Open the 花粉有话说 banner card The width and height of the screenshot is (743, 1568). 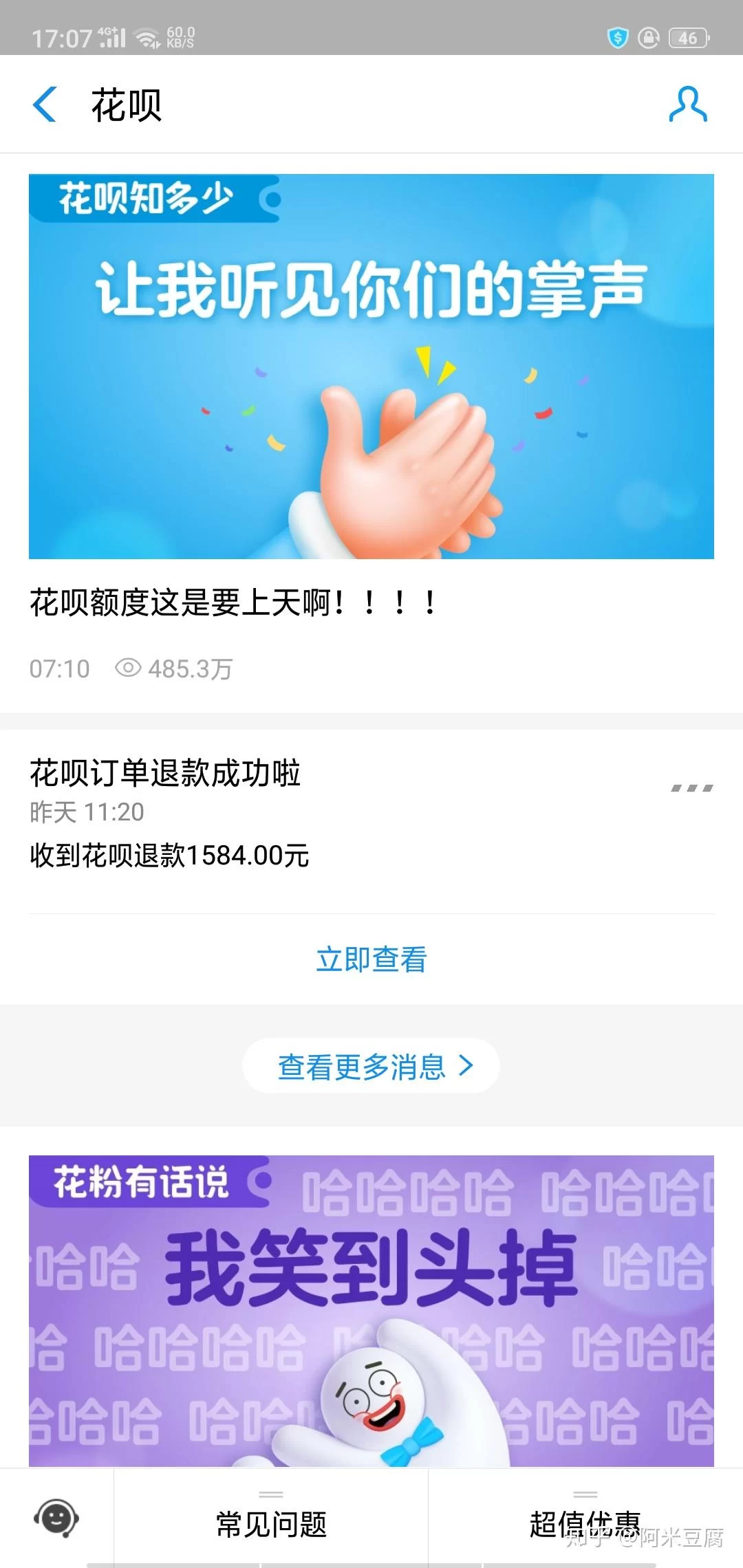coord(371,1310)
